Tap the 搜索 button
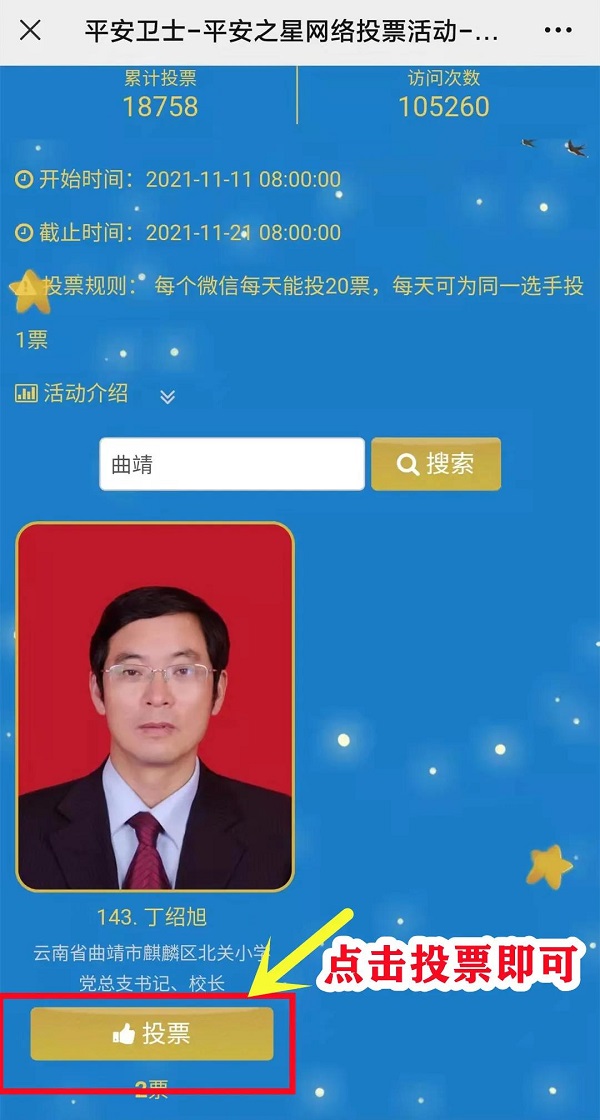The image size is (600, 1120). click(436, 464)
